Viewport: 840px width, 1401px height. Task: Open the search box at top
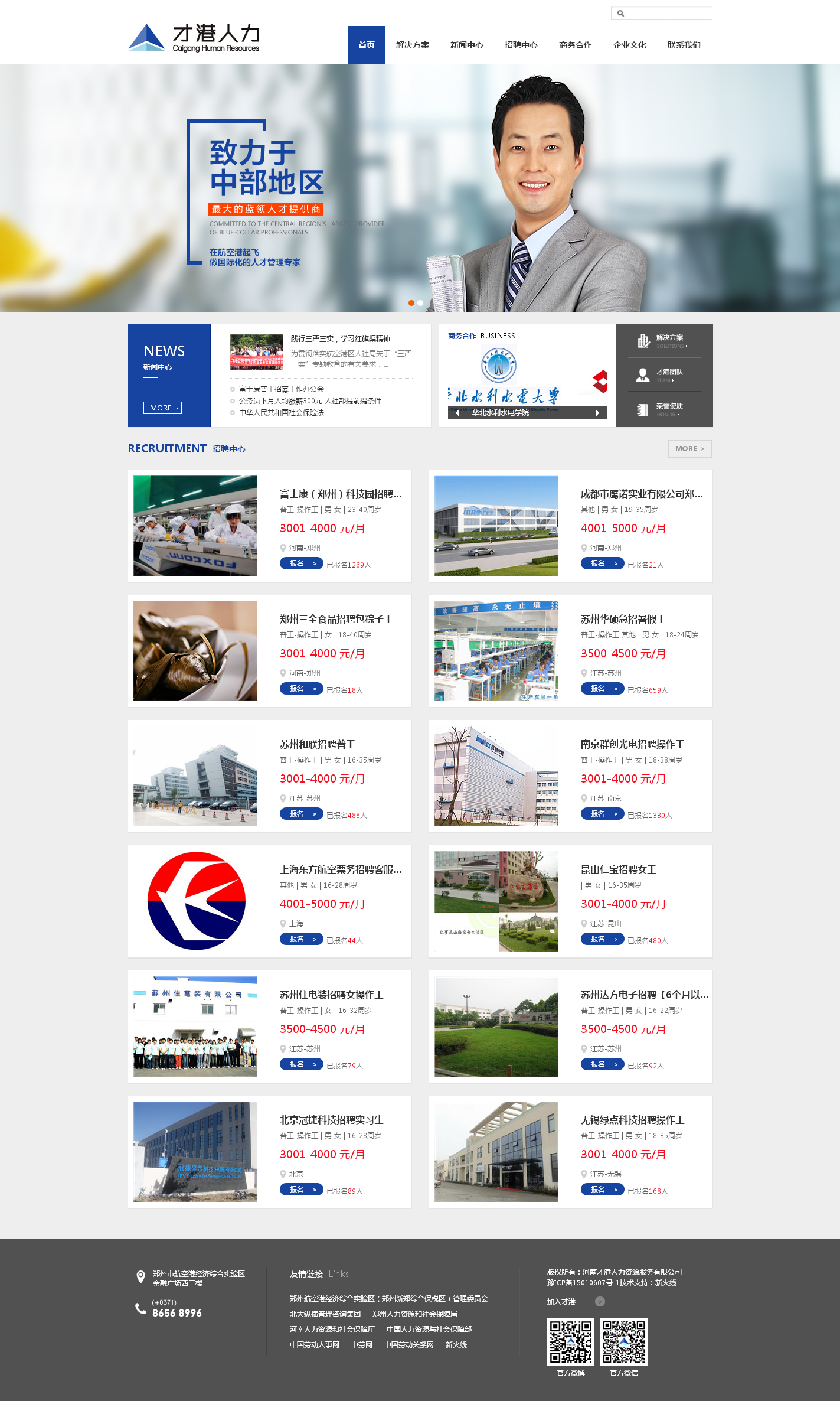pyautogui.click(x=667, y=13)
